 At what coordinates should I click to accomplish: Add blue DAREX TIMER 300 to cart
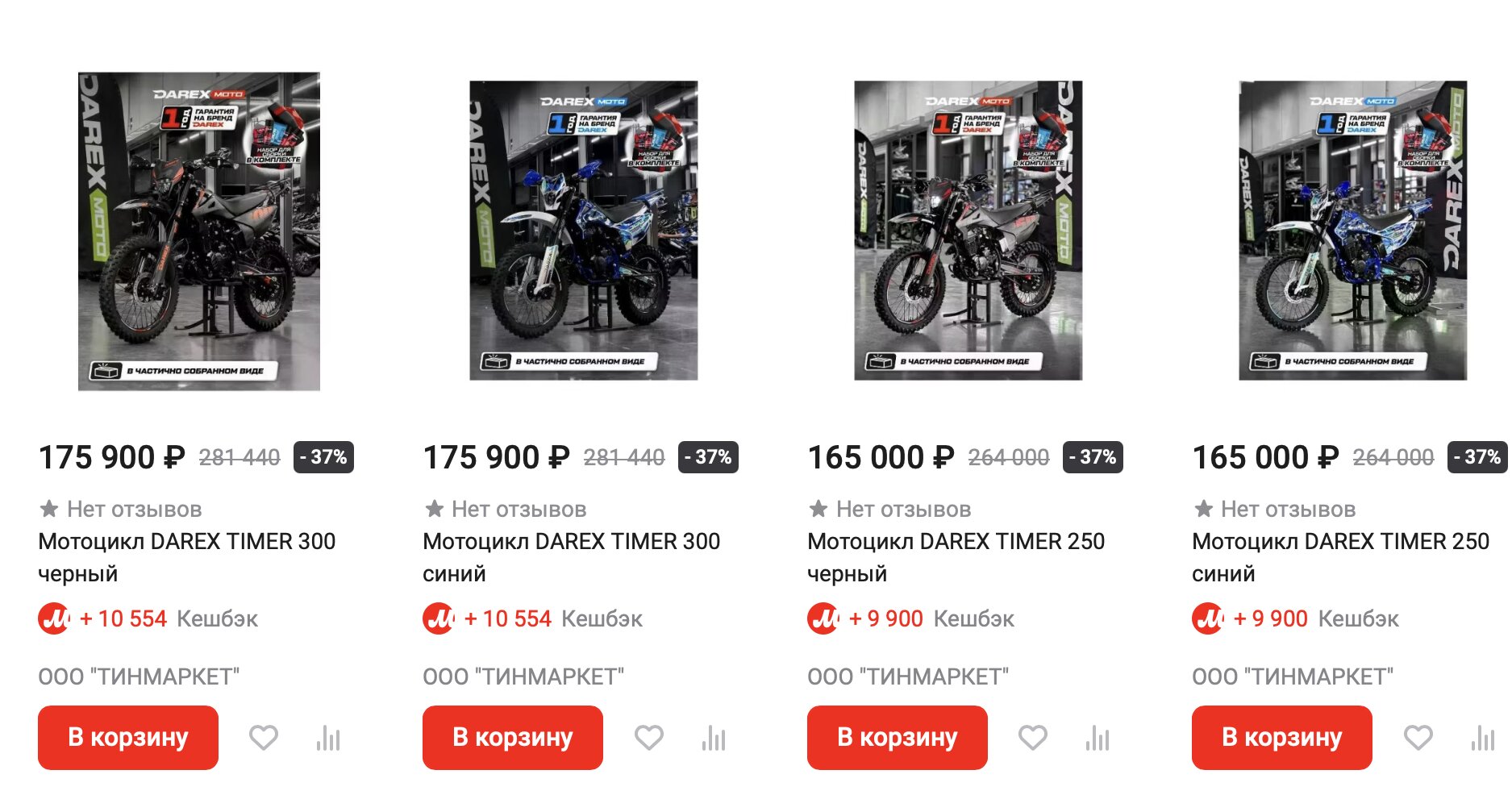point(512,737)
